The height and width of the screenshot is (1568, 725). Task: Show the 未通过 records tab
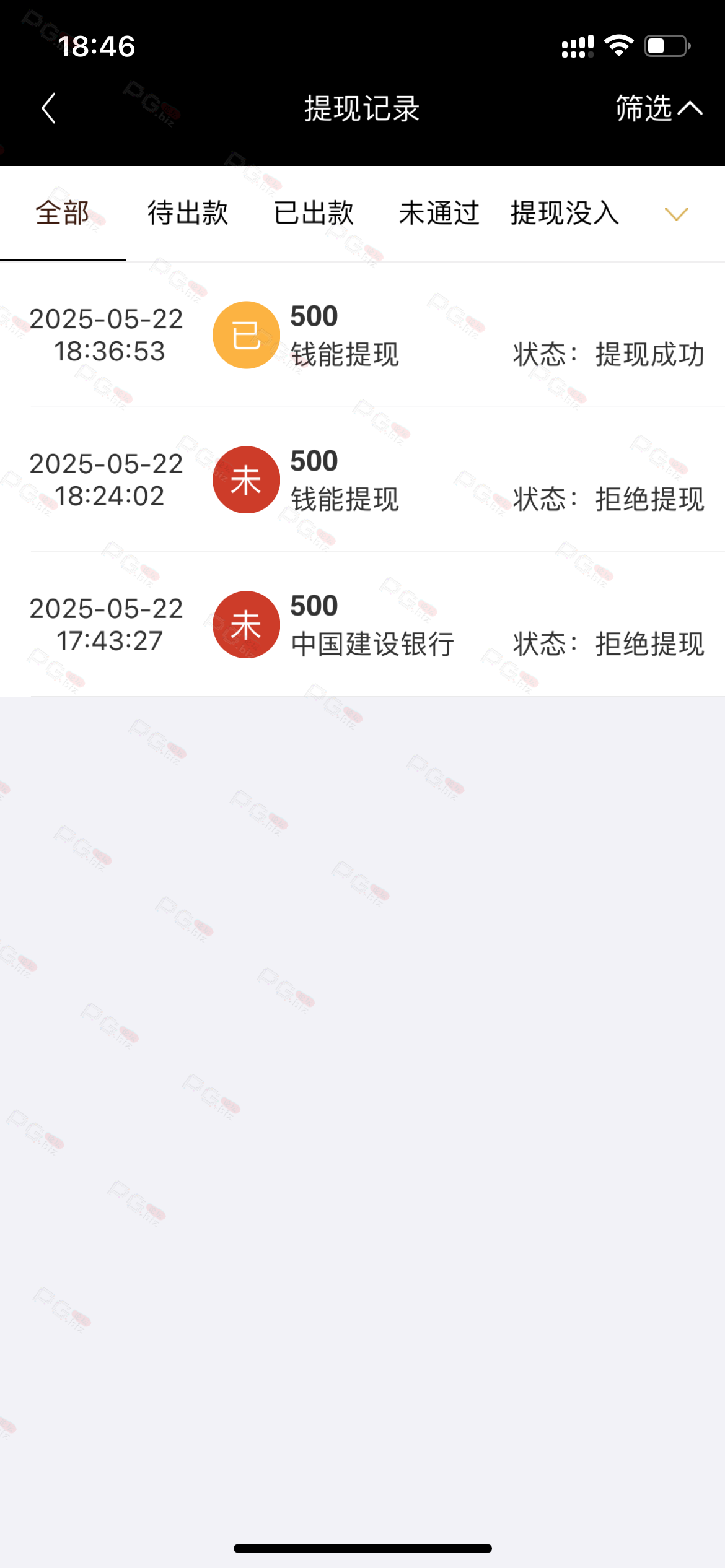(x=439, y=213)
